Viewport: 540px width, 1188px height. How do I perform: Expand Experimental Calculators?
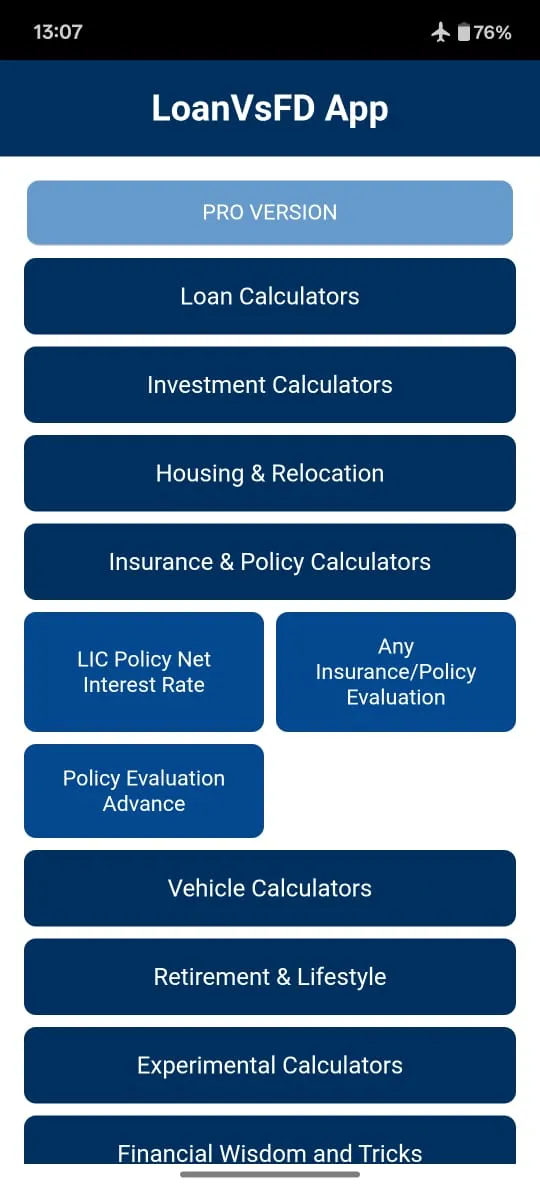pyautogui.click(x=270, y=1065)
